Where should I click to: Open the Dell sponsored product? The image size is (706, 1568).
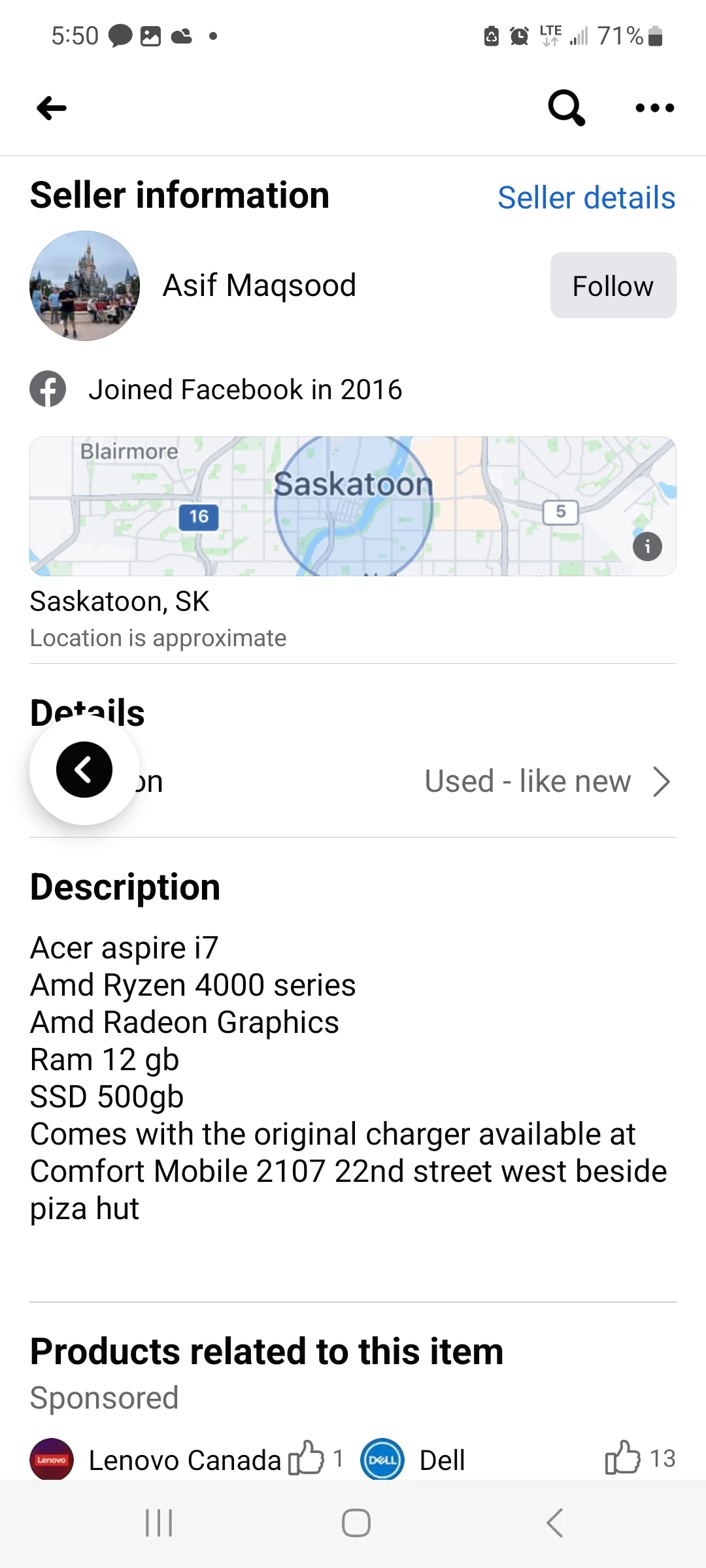pyautogui.click(x=442, y=1460)
